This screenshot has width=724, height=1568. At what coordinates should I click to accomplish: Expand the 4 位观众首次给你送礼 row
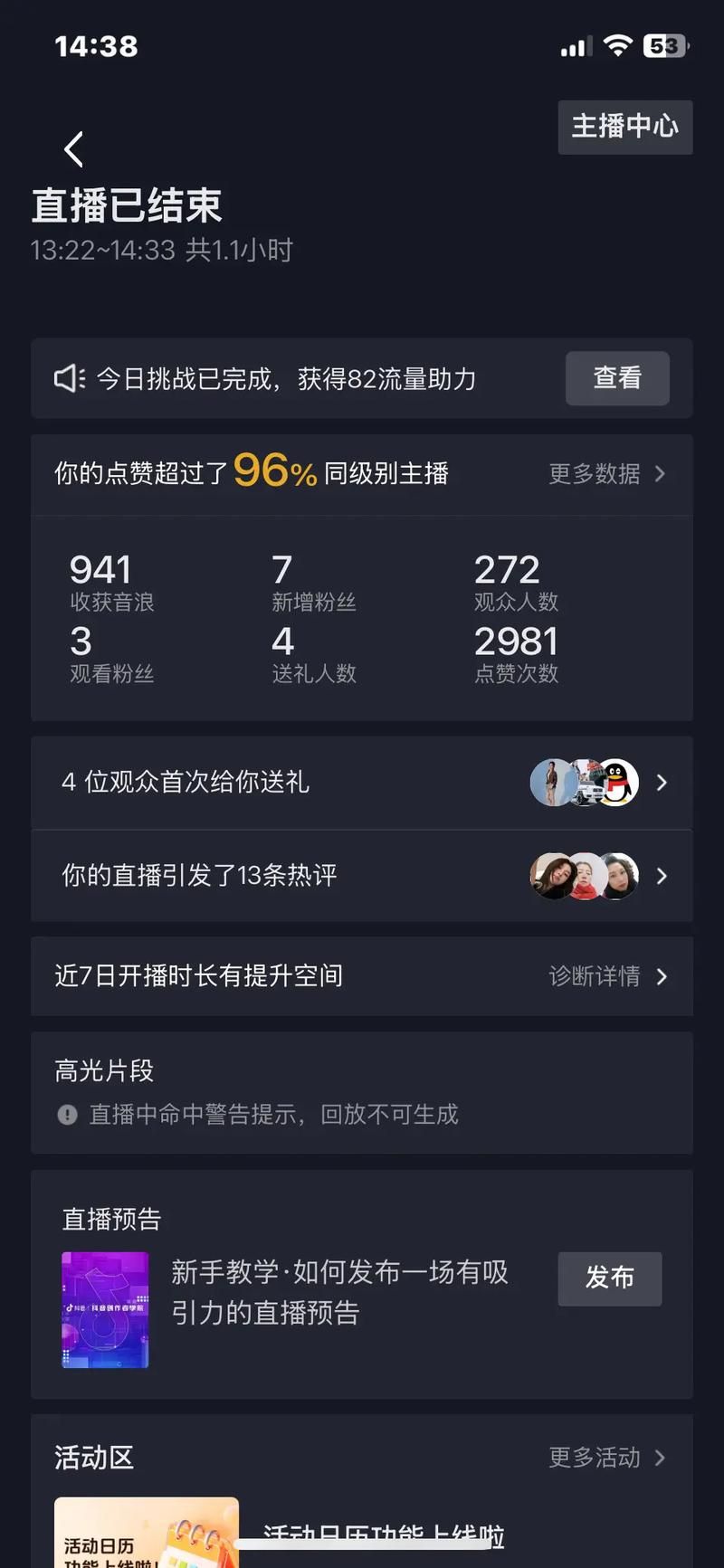pyautogui.click(x=362, y=782)
